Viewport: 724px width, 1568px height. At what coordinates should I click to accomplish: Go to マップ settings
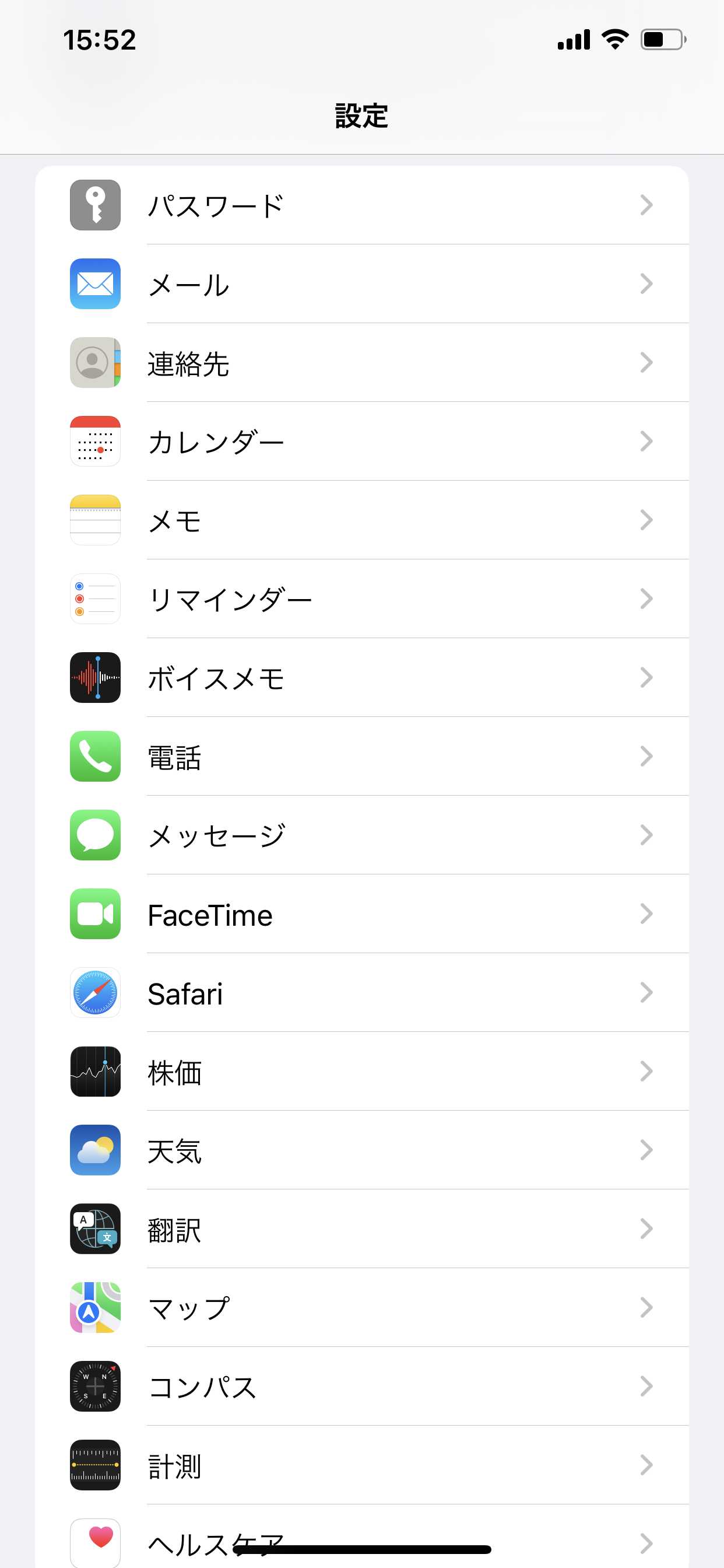362,1307
